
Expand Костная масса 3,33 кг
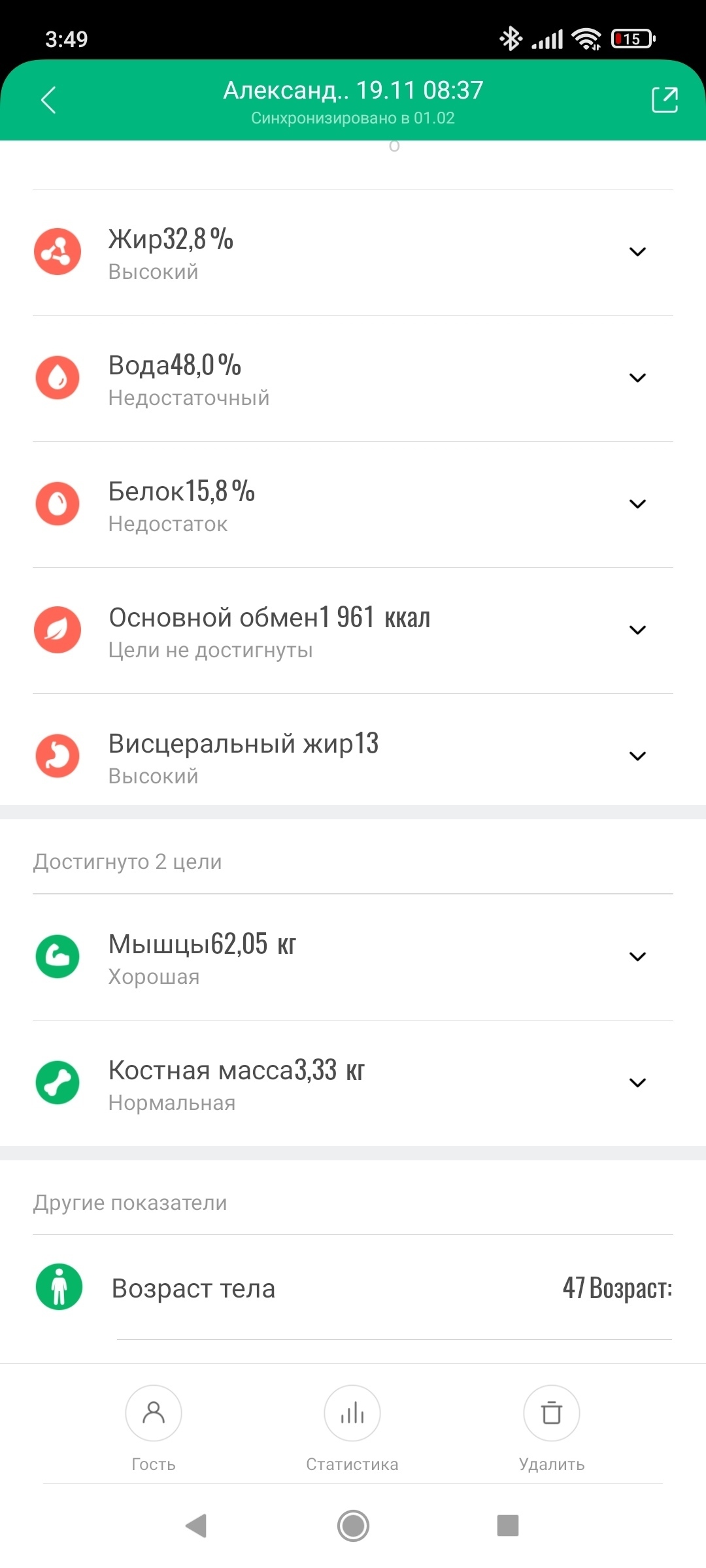point(637,1083)
